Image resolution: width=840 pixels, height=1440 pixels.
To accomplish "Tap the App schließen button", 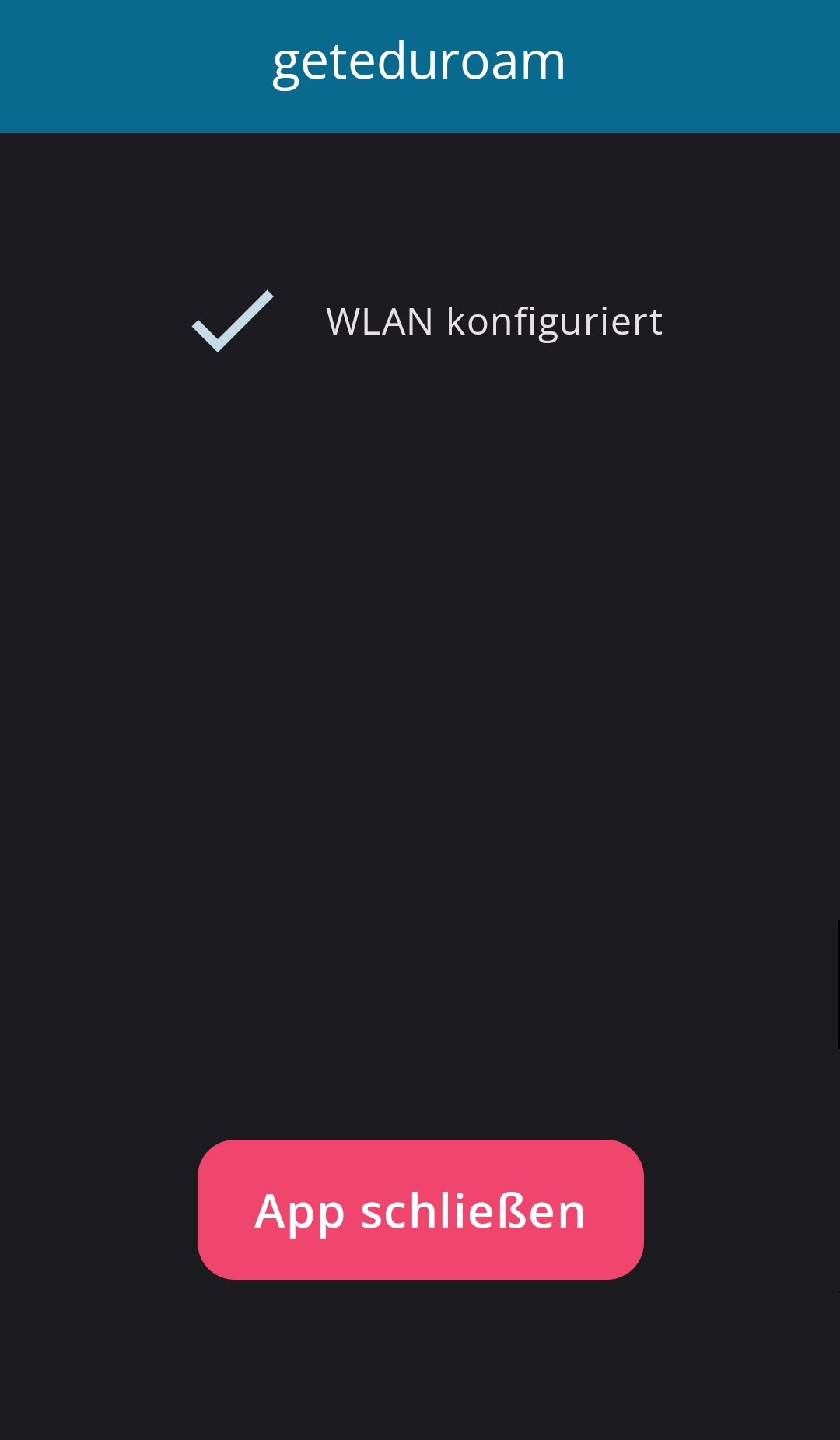I will coord(420,1210).
